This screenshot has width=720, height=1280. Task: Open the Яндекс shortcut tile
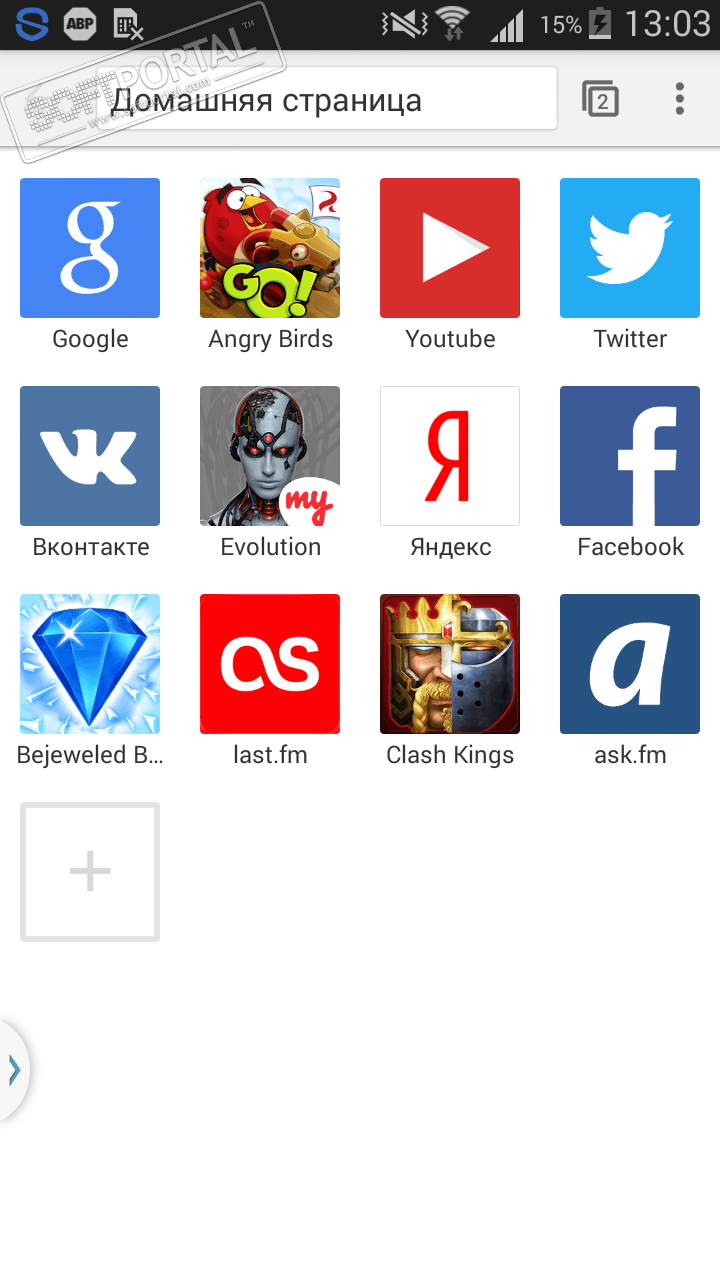pos(450,456)
